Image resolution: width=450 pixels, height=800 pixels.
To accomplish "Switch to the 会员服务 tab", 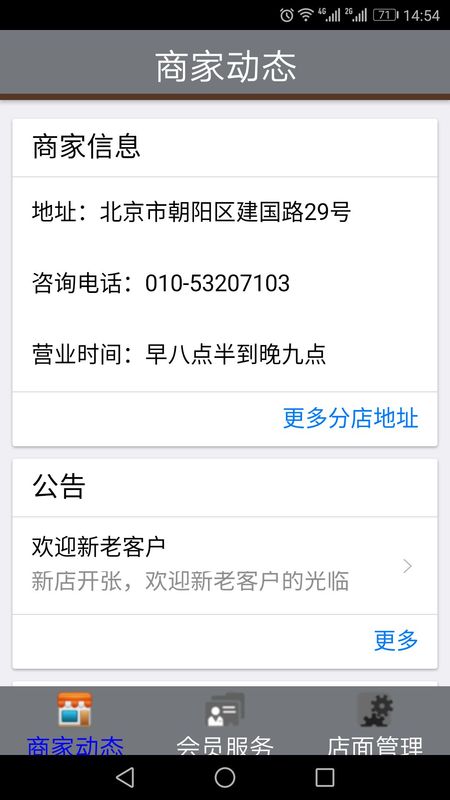I will (224, 721).
